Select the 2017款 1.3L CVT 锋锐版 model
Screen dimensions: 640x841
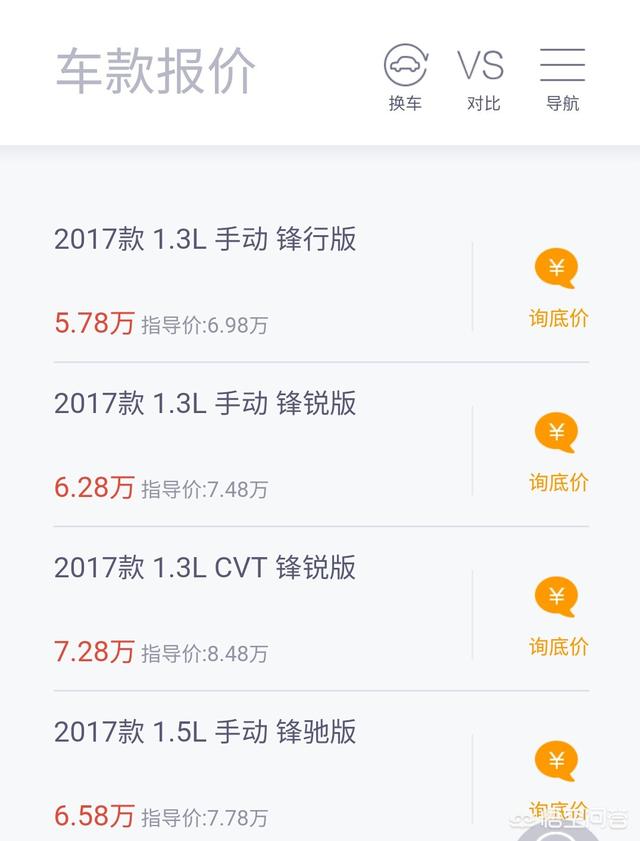(205, 568)
